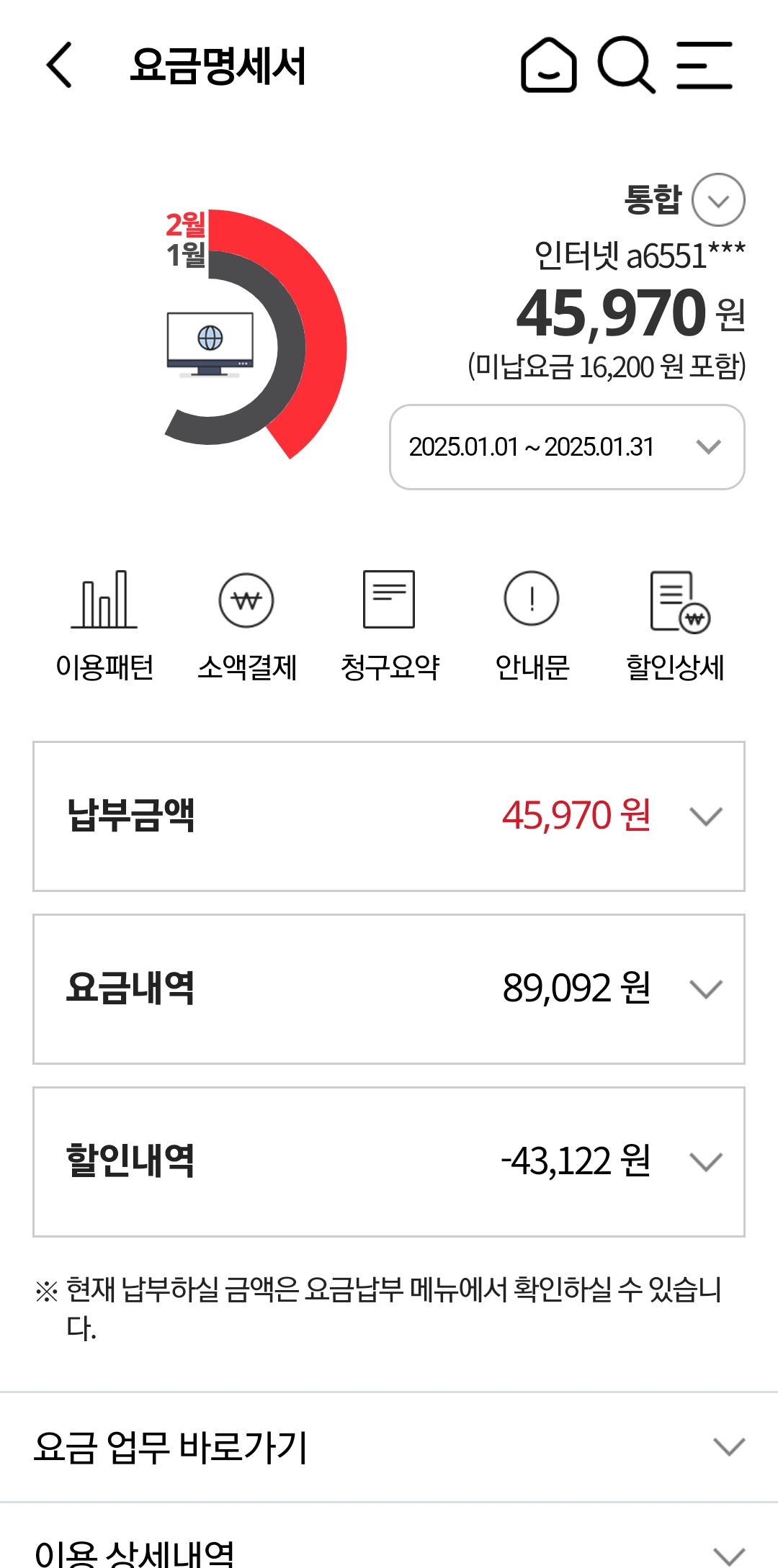This screenshot has width=778, height=1568.
Task: Expand 요금 업무 바로가기
Action: (389, 1447)
